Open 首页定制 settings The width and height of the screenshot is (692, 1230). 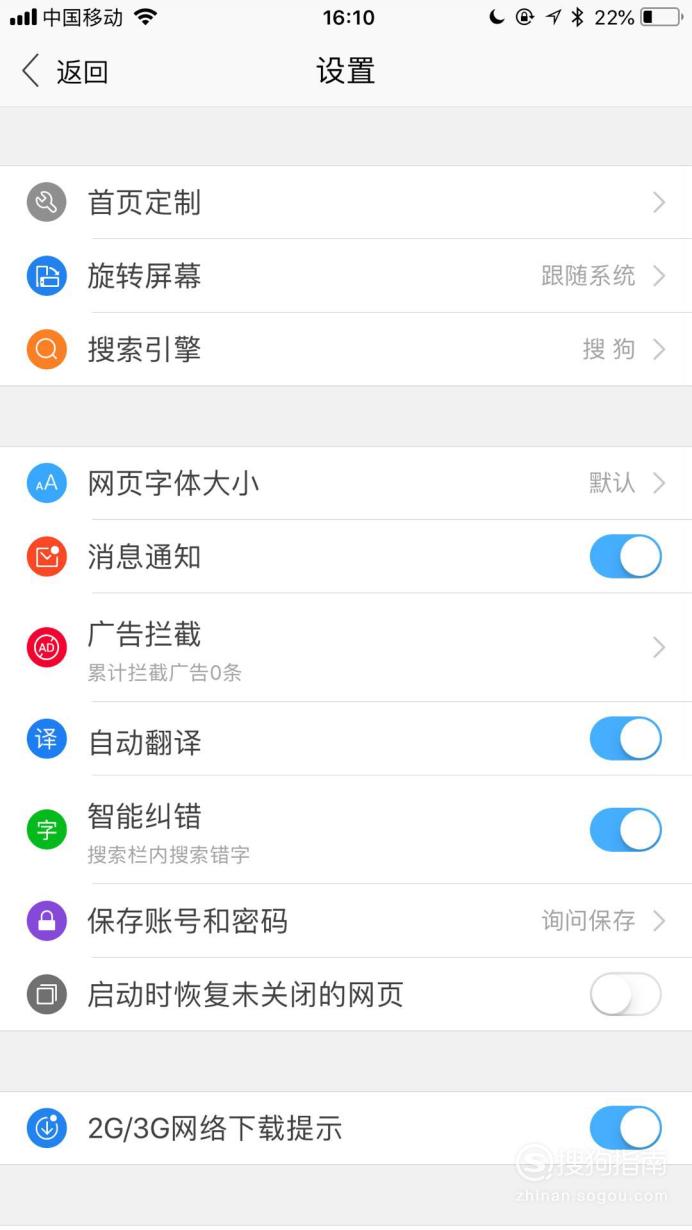346,203
